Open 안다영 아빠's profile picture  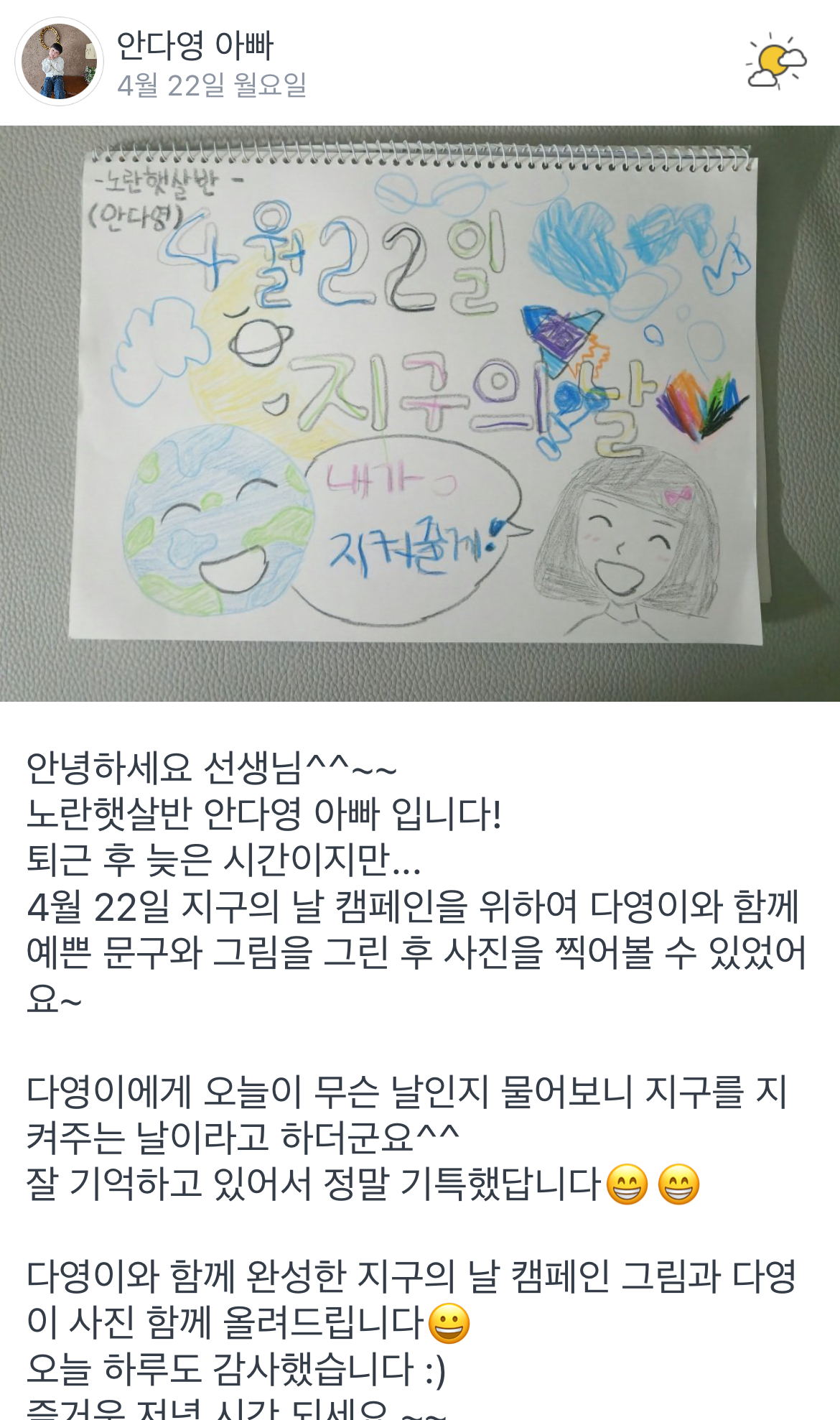point(59,62)
